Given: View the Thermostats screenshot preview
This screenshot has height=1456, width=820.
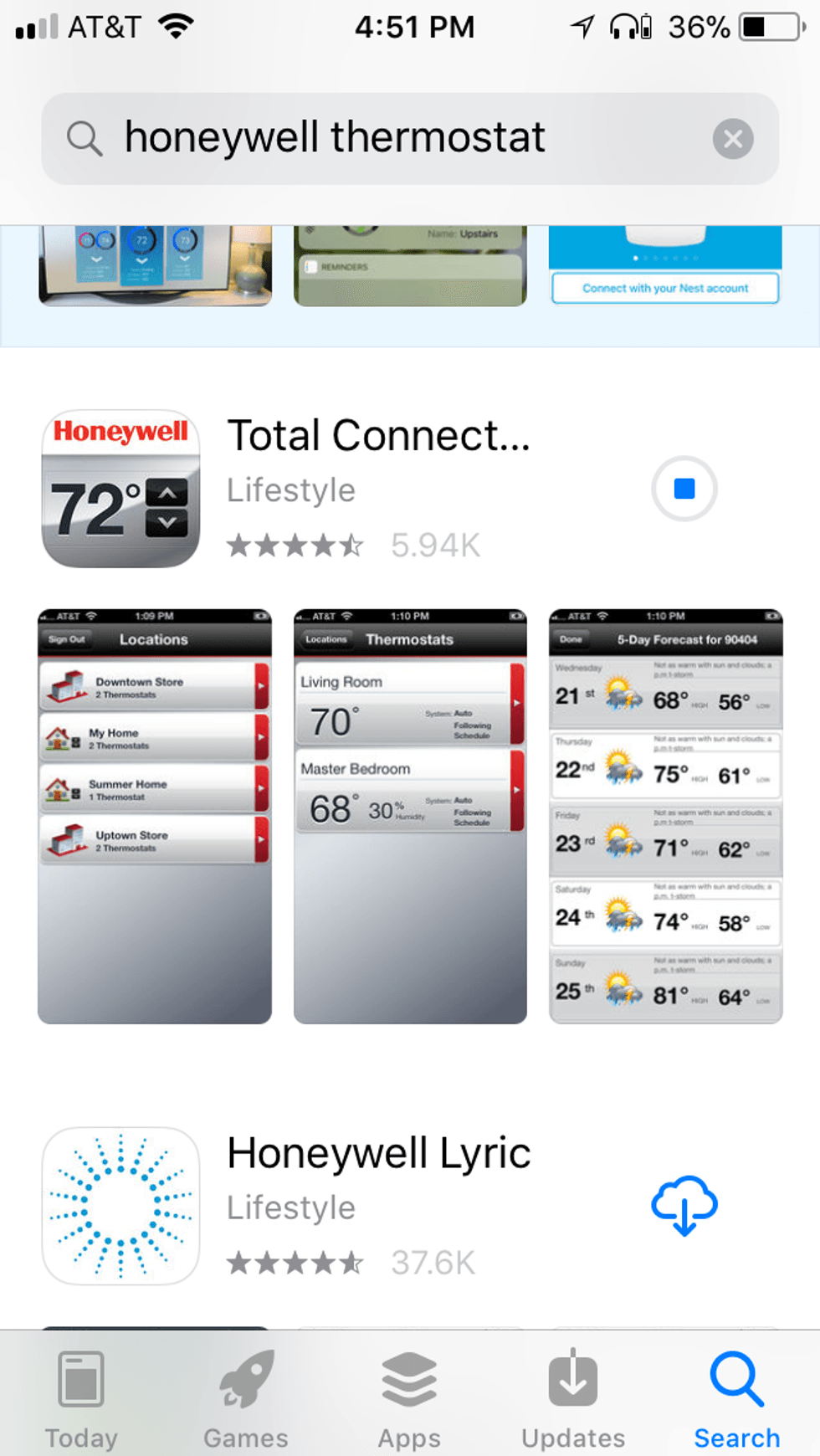Looking at the screenshot, I should click(x=409, y=813).
